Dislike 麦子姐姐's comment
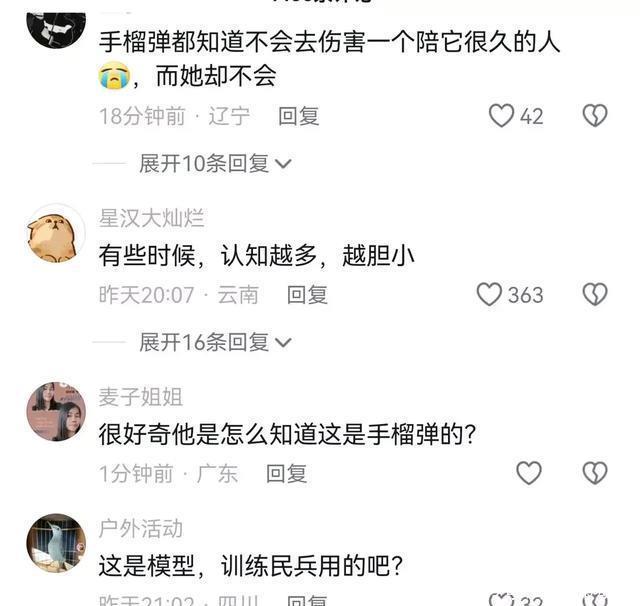The height and width of the screenshot is (606, 640). tap(595, 473)
